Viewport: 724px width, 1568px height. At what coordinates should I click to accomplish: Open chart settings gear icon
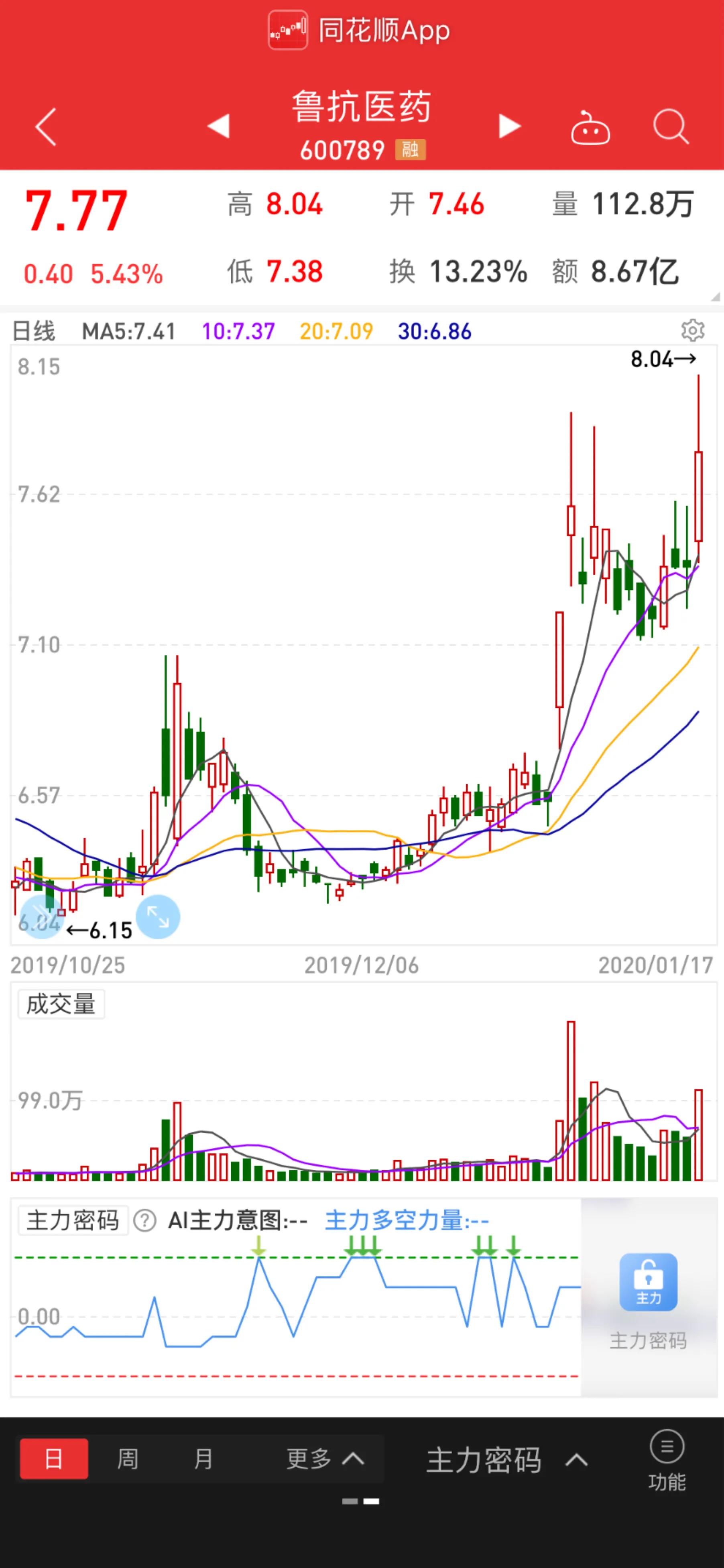[692, 330]
